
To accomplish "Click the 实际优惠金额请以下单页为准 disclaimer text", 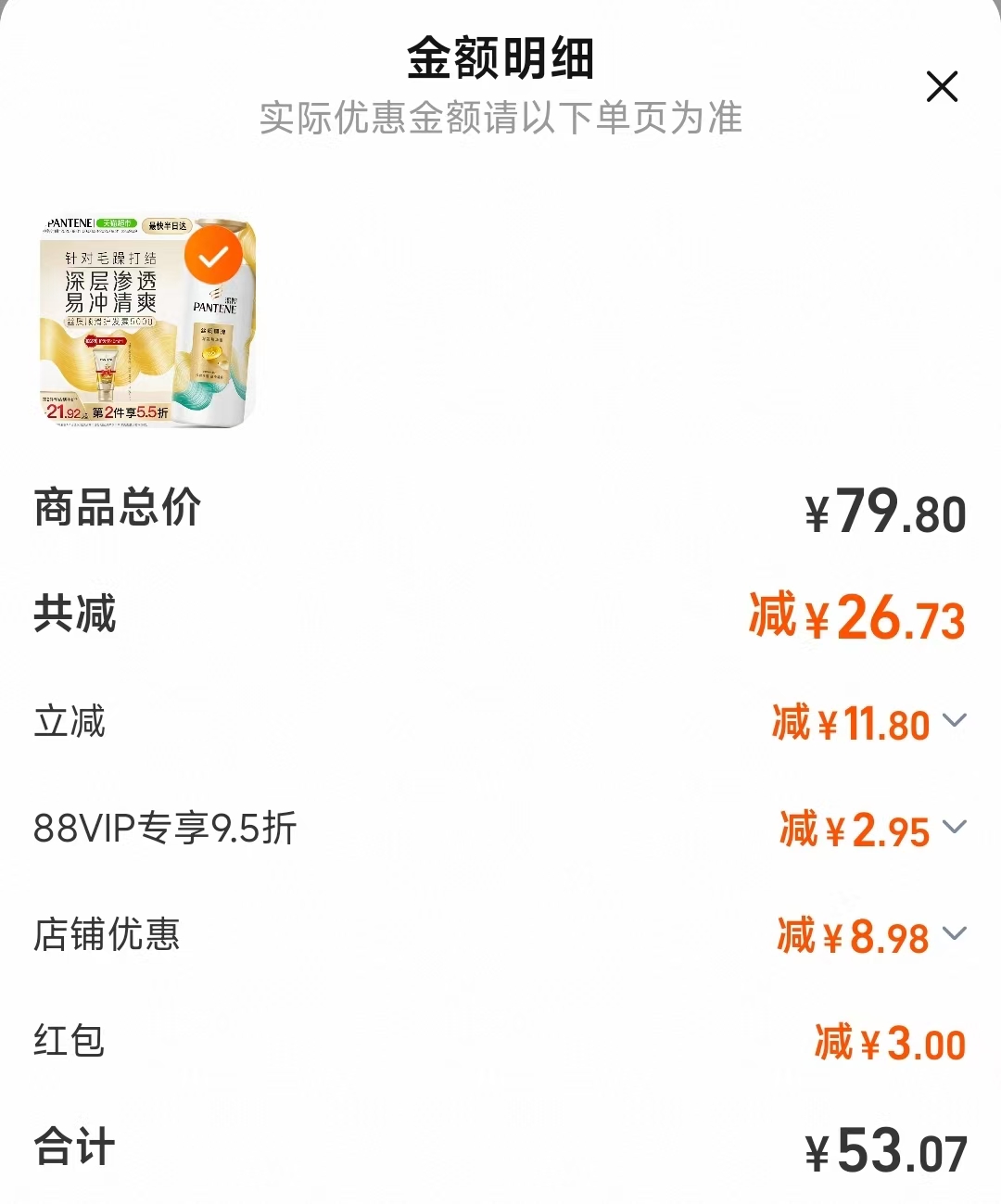I will tap(500, 119).
